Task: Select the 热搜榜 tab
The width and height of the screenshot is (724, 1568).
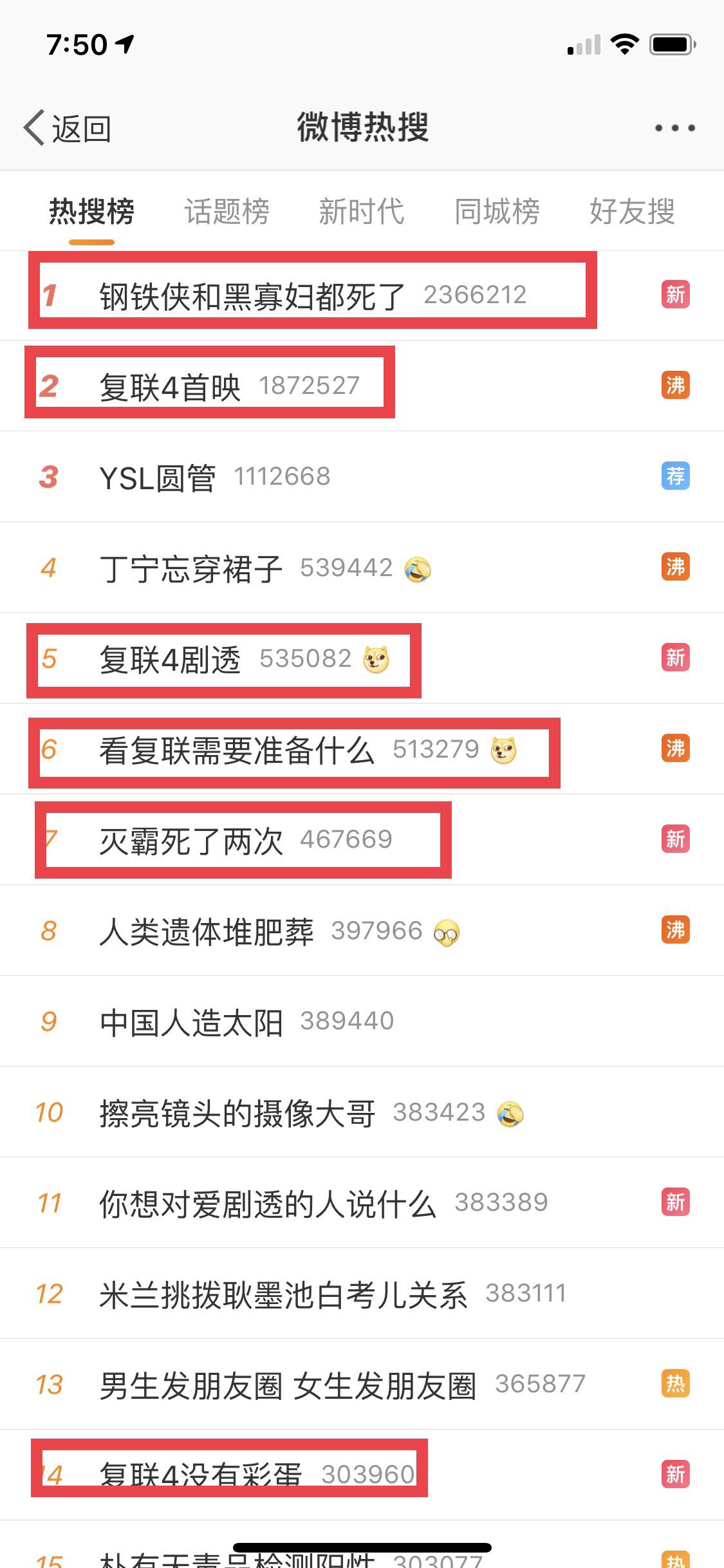Action: click(91, 211)
